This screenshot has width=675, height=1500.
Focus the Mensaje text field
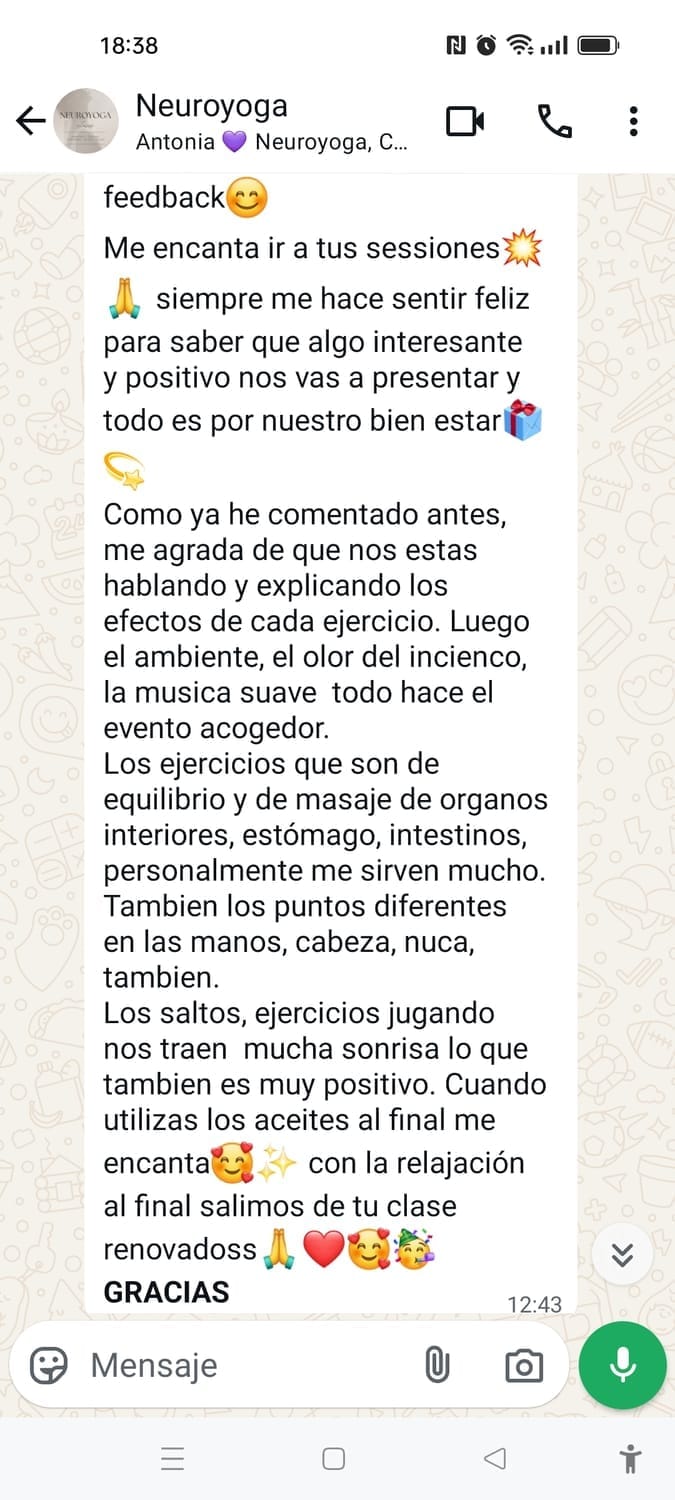tap(240, 1365)
